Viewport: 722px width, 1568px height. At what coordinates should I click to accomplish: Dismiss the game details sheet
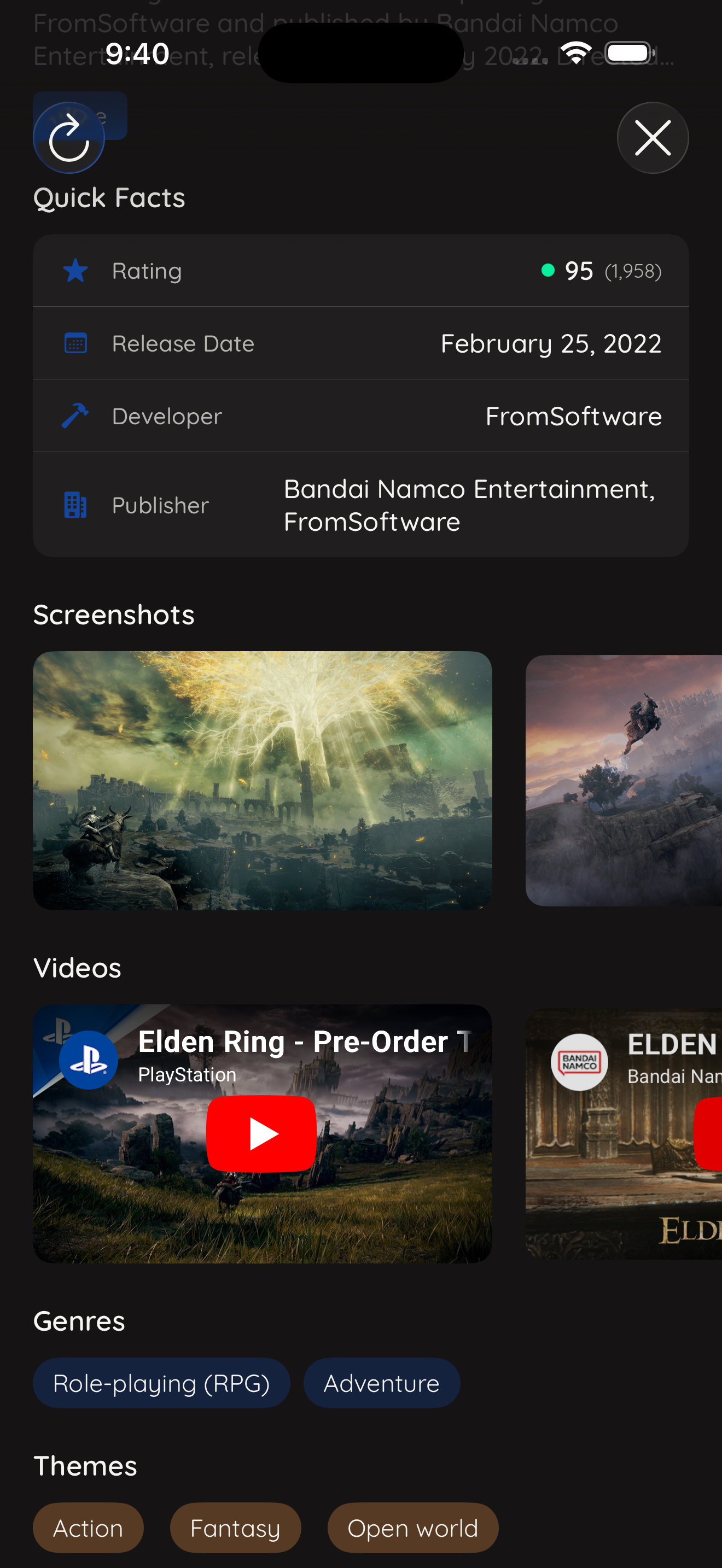[653, 138]
